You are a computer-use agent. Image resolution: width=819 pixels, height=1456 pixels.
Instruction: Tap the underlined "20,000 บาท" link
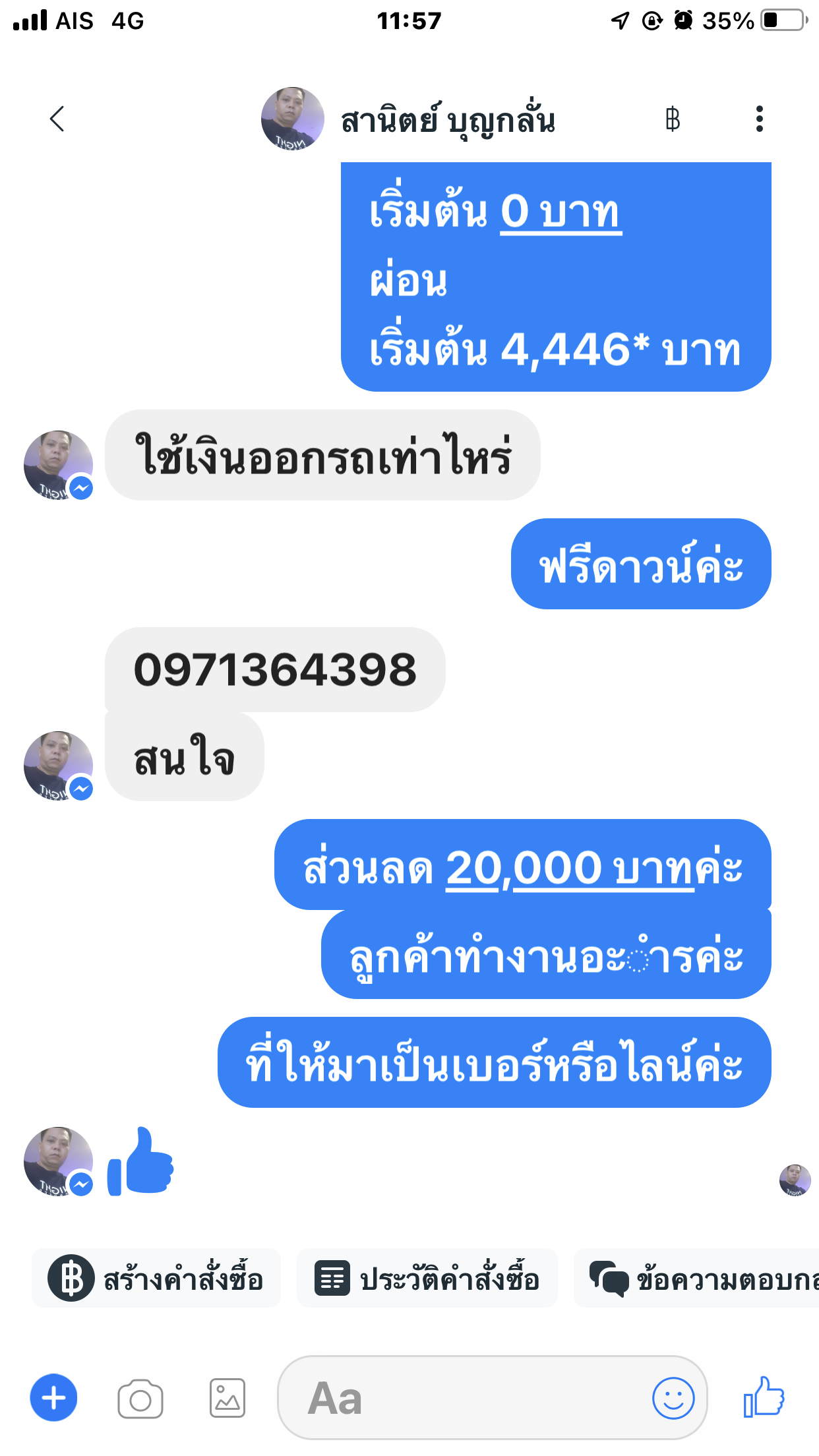pyautogui.click(x=570, y=868)
